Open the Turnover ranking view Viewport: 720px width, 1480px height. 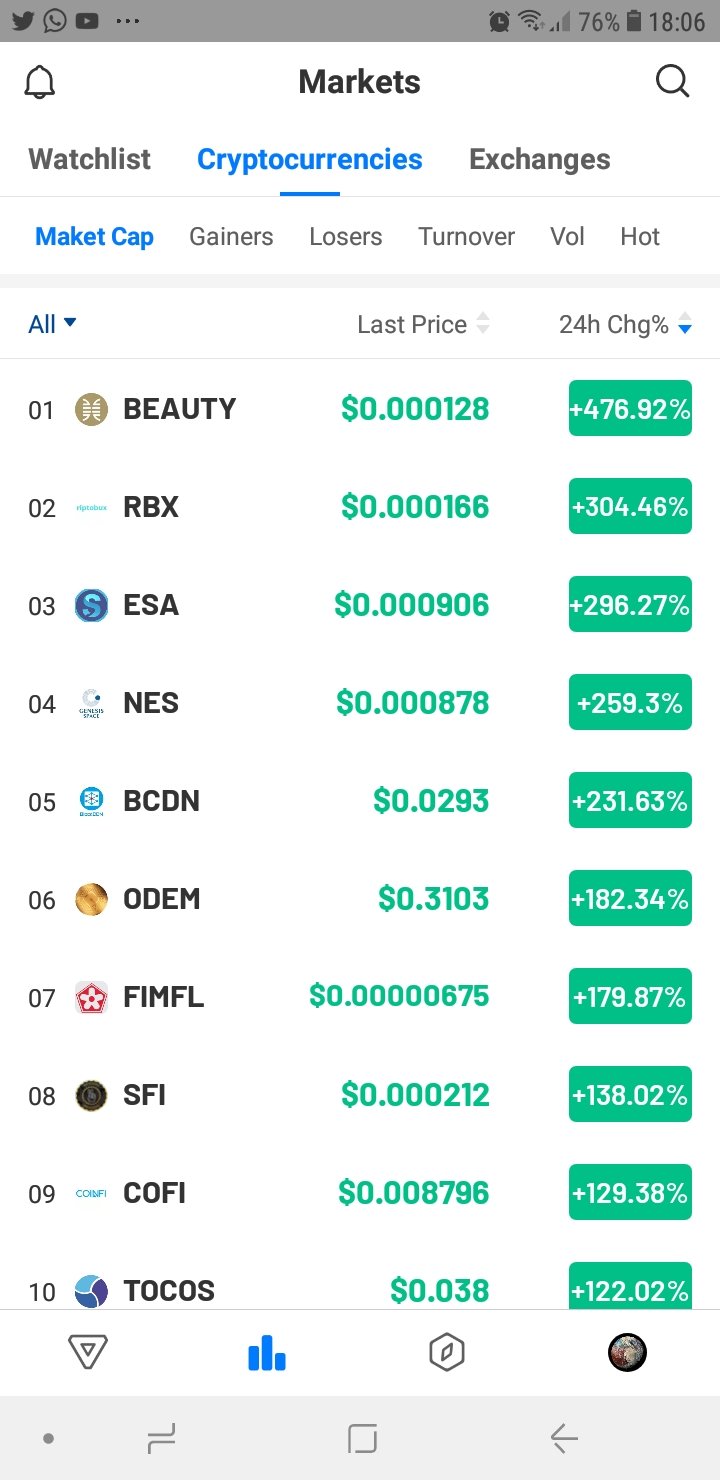coord(466,236)
